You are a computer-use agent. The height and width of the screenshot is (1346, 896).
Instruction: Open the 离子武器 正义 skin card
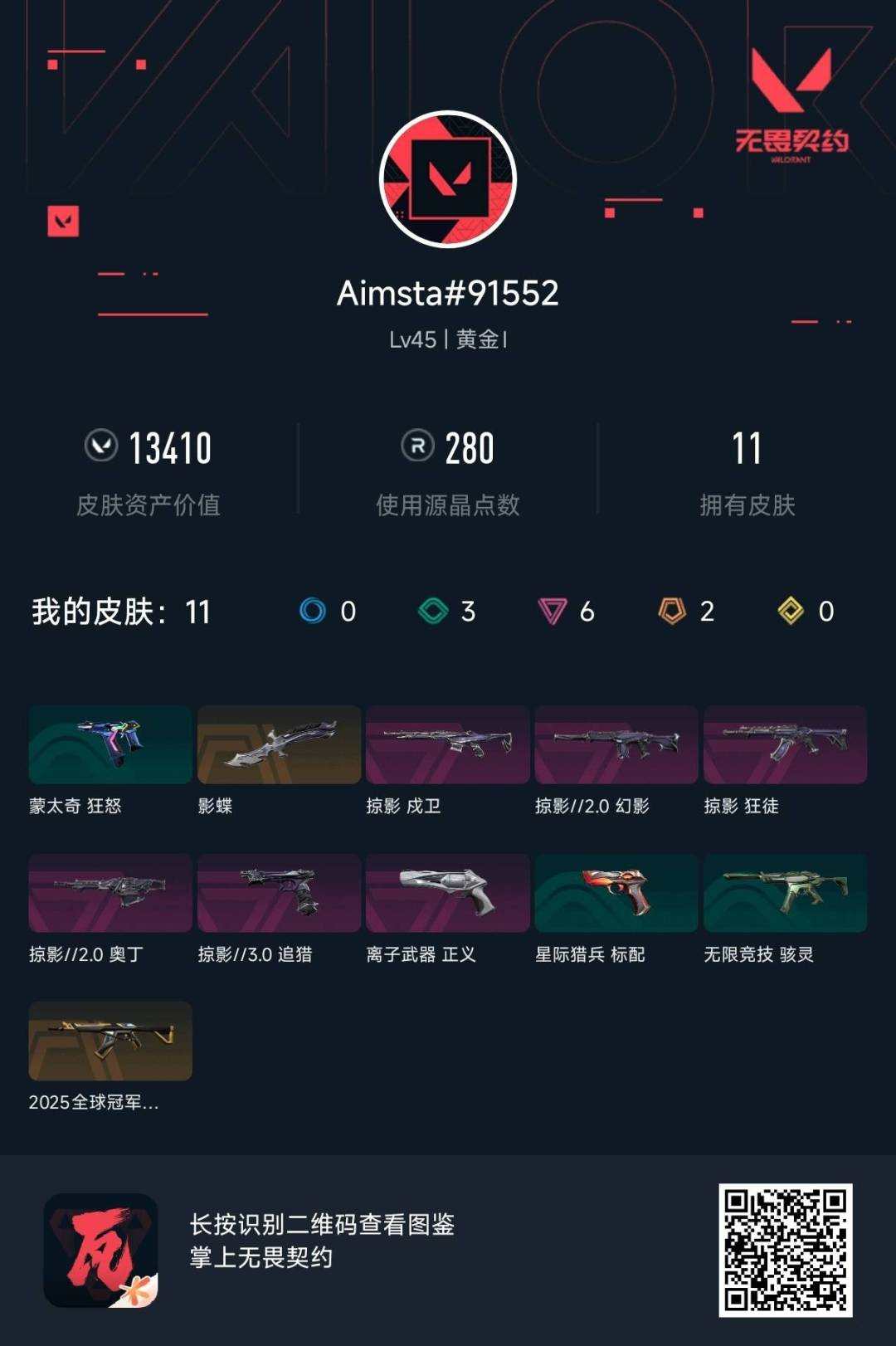tap(448, 893)
